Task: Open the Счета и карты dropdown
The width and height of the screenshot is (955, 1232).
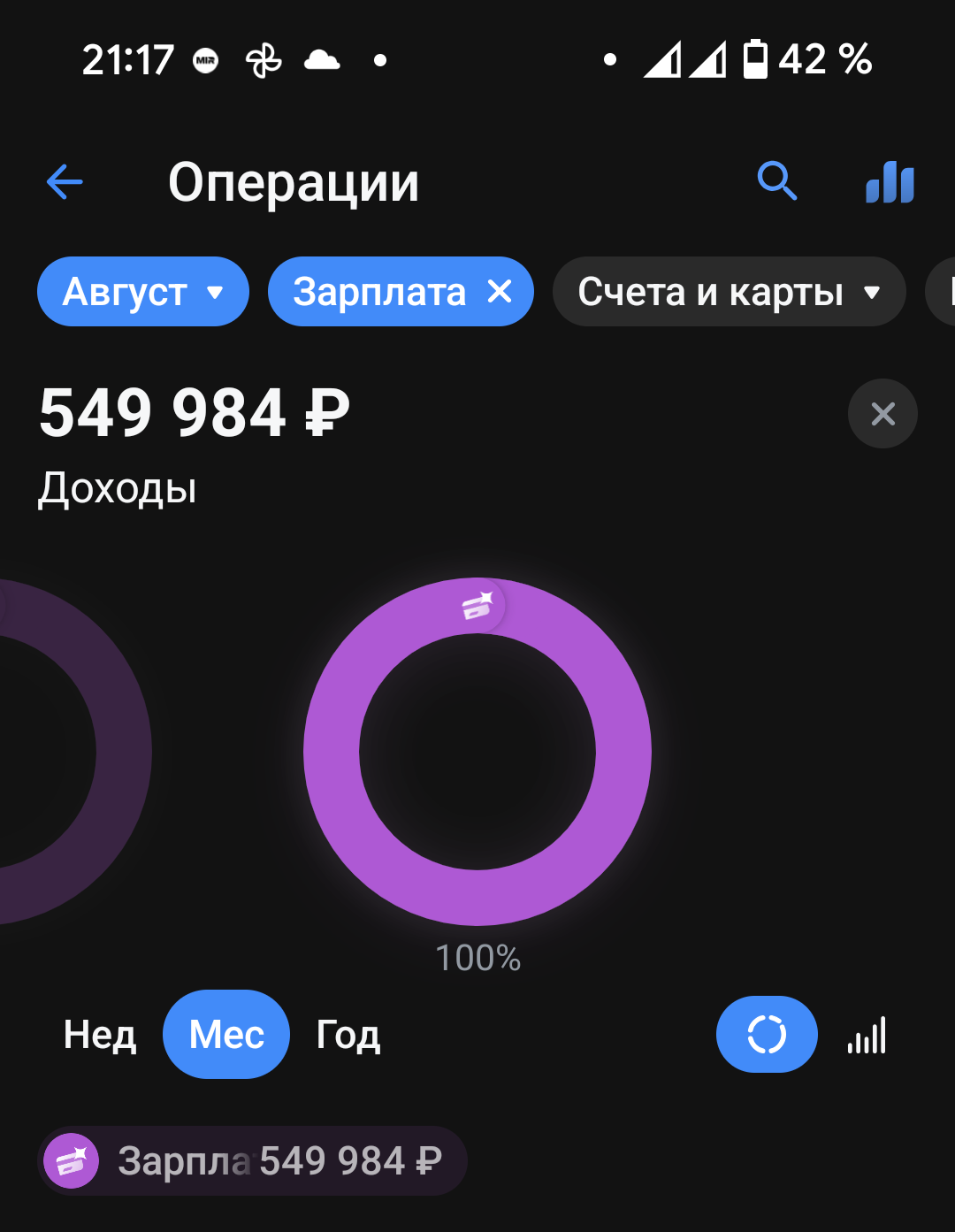Action: click(x=729, y=292)
